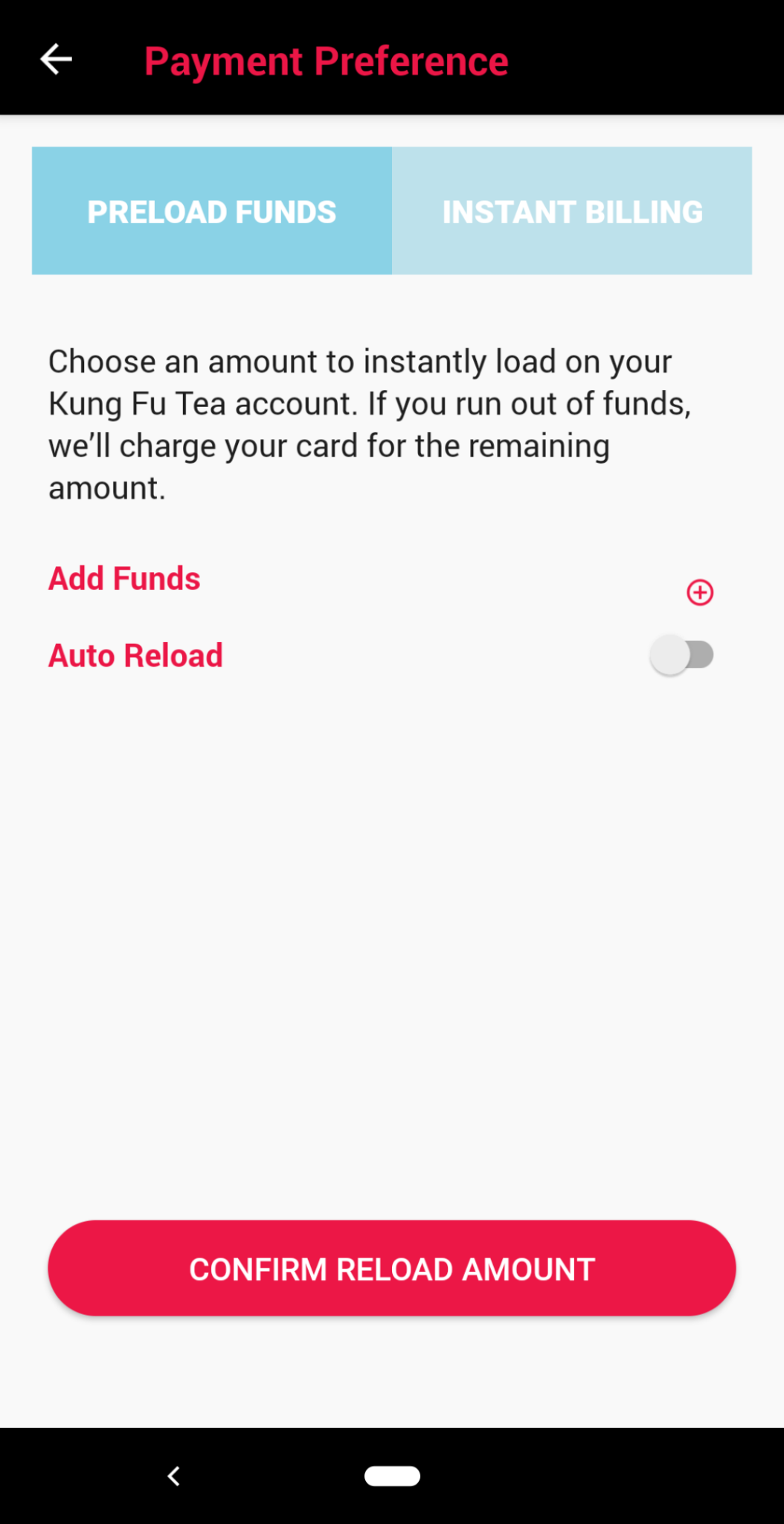Tap the left arrow beside Payment Preference
784x1524 pixels.
[x=55, y=60]
